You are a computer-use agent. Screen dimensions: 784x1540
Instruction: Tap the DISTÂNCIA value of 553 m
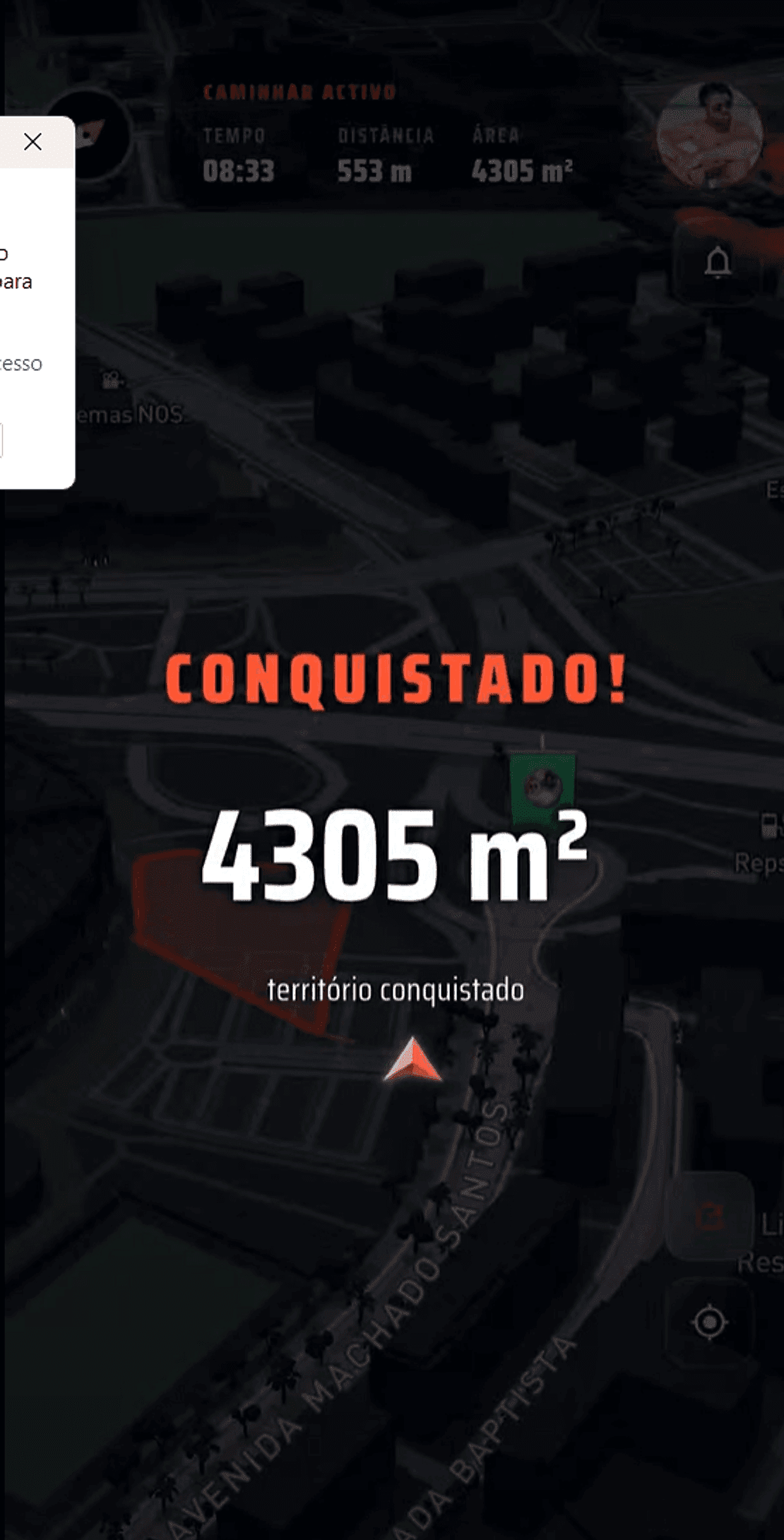(x=377, y=170)
